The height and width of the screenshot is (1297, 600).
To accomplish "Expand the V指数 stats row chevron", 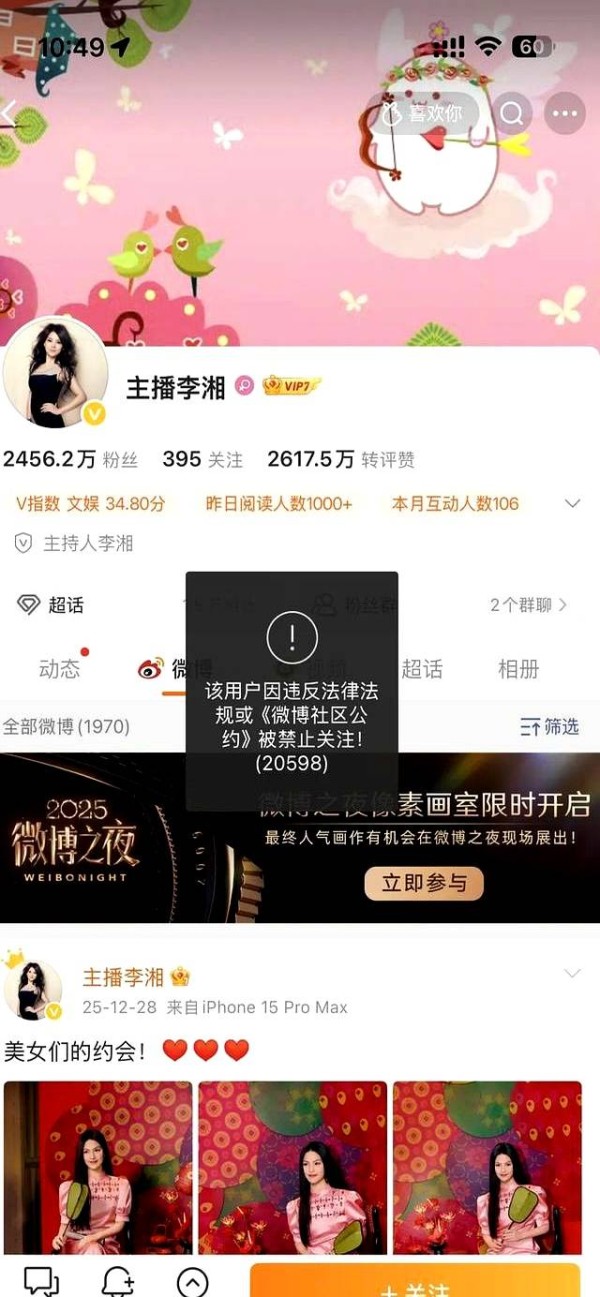I will point(572,503).
